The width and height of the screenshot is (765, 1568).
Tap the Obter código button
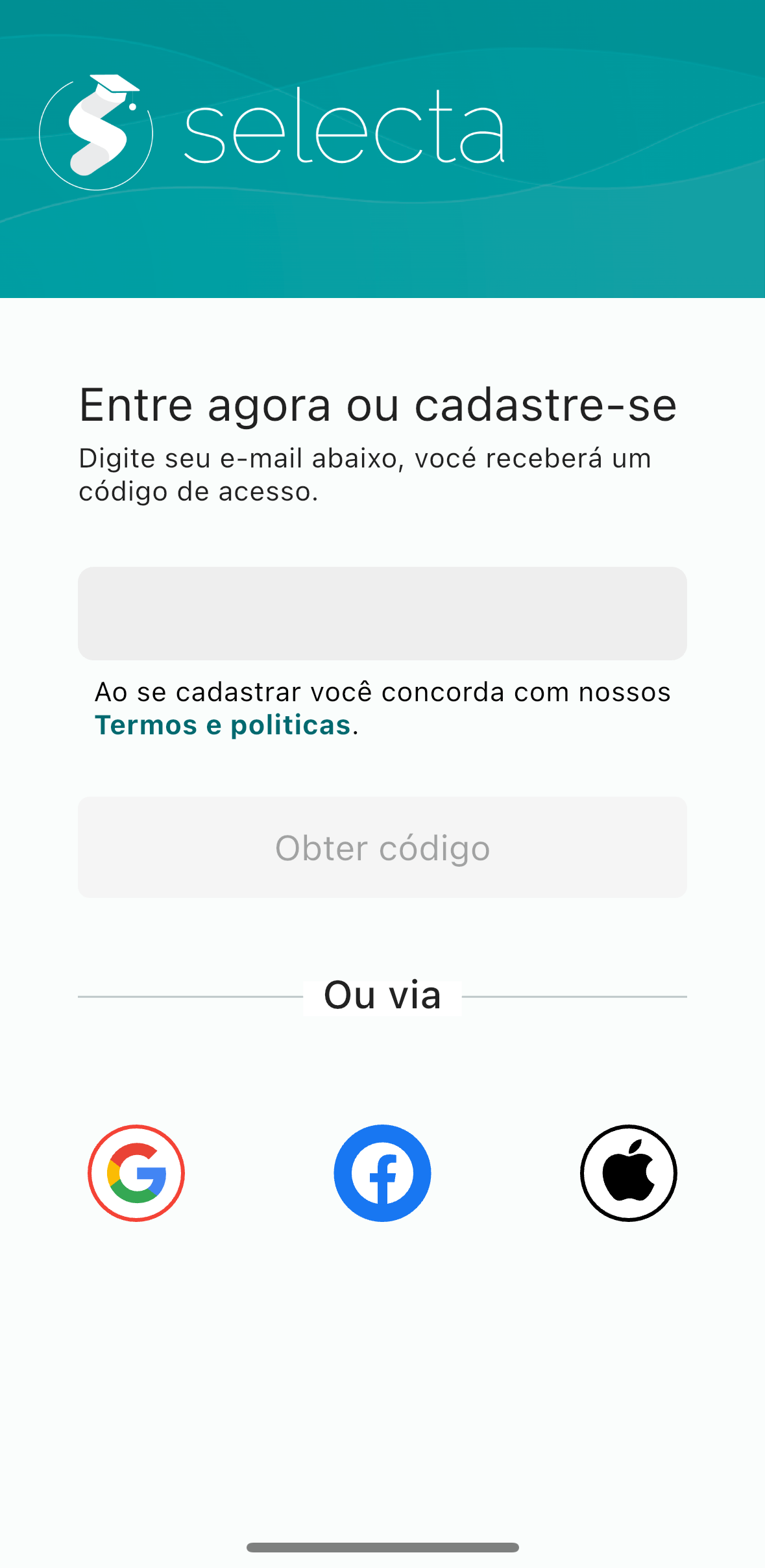point(382,847)
